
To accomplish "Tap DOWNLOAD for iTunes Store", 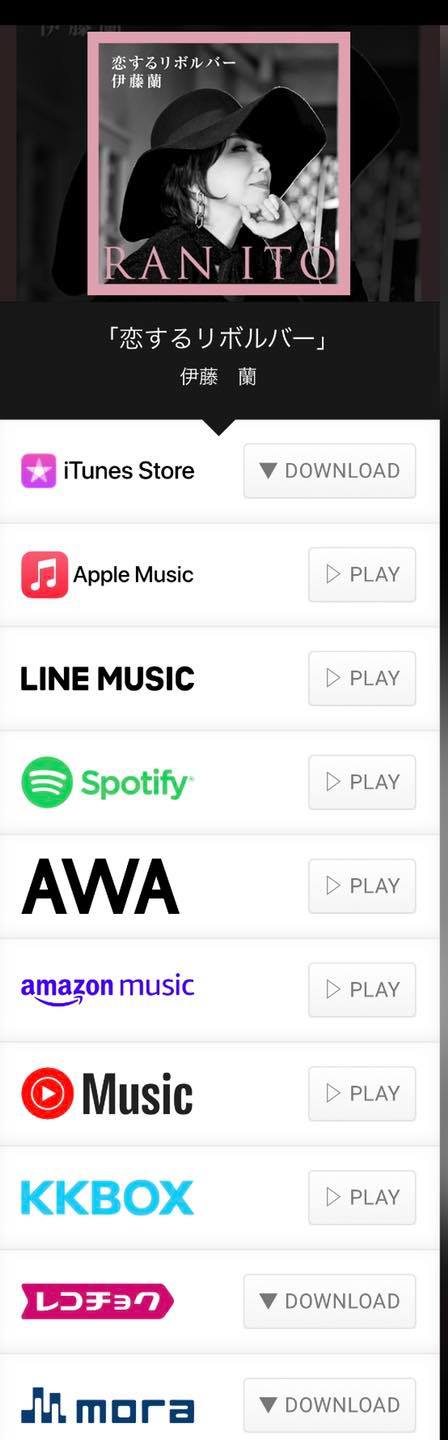I will [x=329, y=471].
